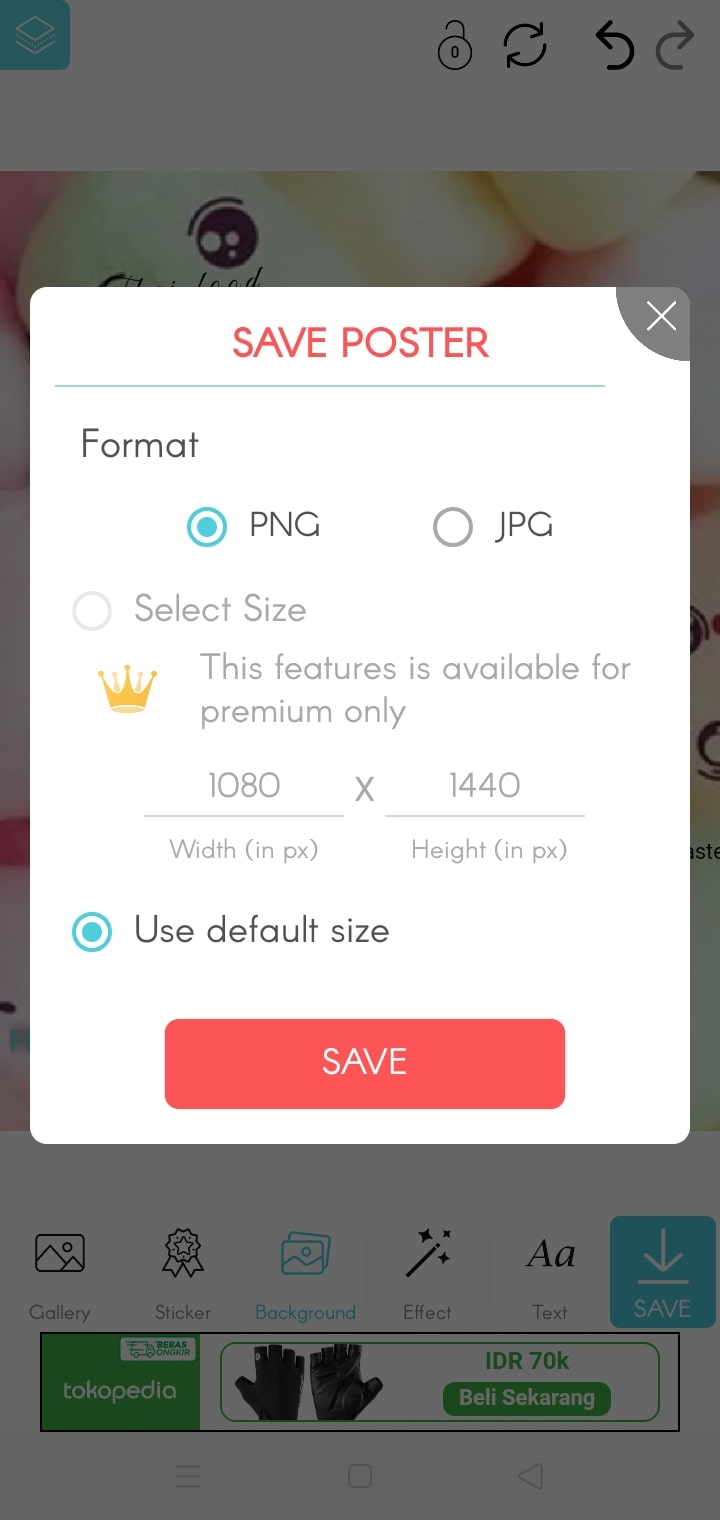Tap Beli Sekarang in Tokopedia ad
Viewport: 720px width, 1520px height.
(527, 1398)
